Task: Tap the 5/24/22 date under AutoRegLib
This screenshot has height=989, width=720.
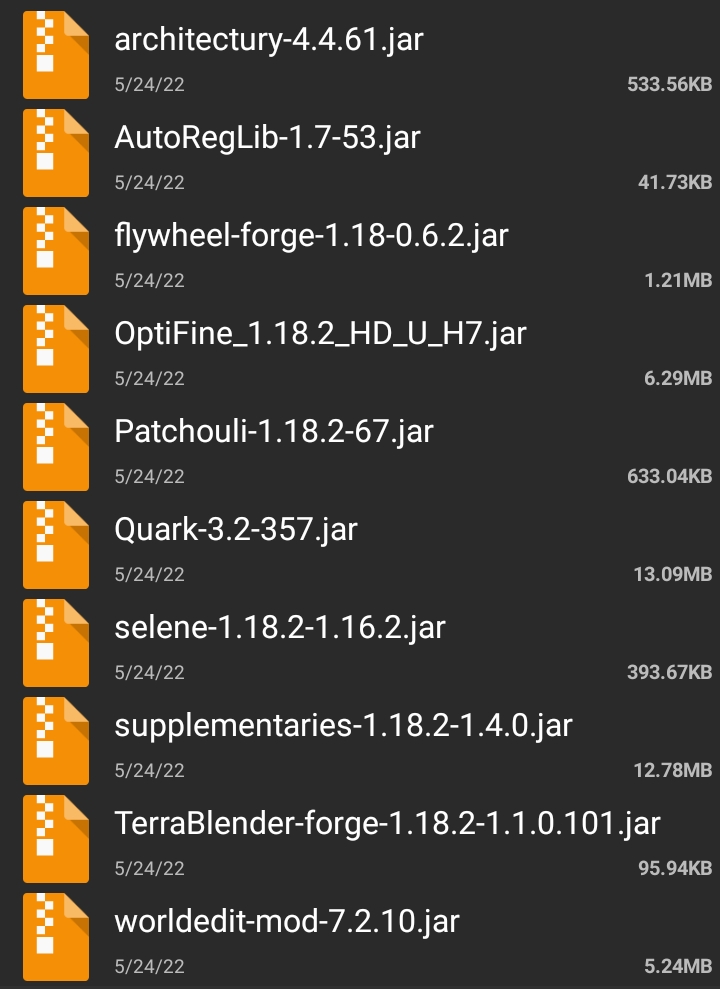Action: [149, 182]
